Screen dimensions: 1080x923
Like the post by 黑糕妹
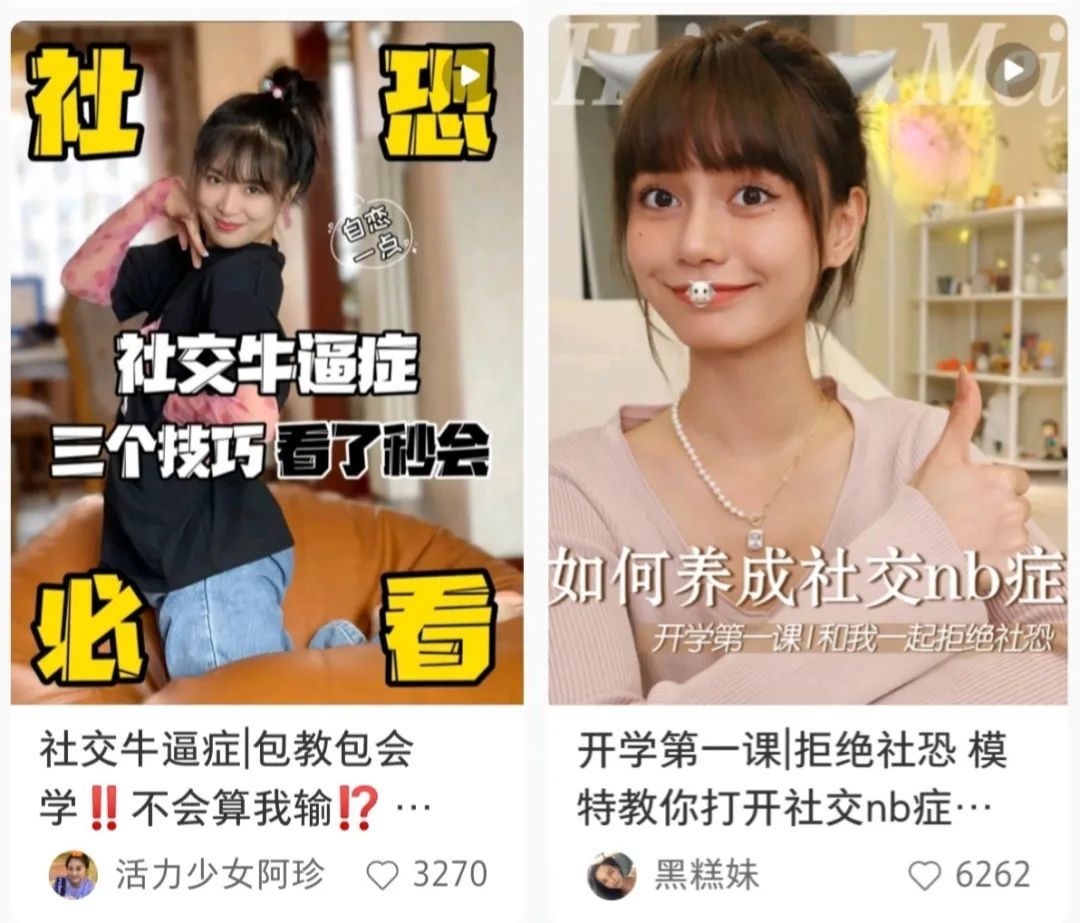(925, 875)
